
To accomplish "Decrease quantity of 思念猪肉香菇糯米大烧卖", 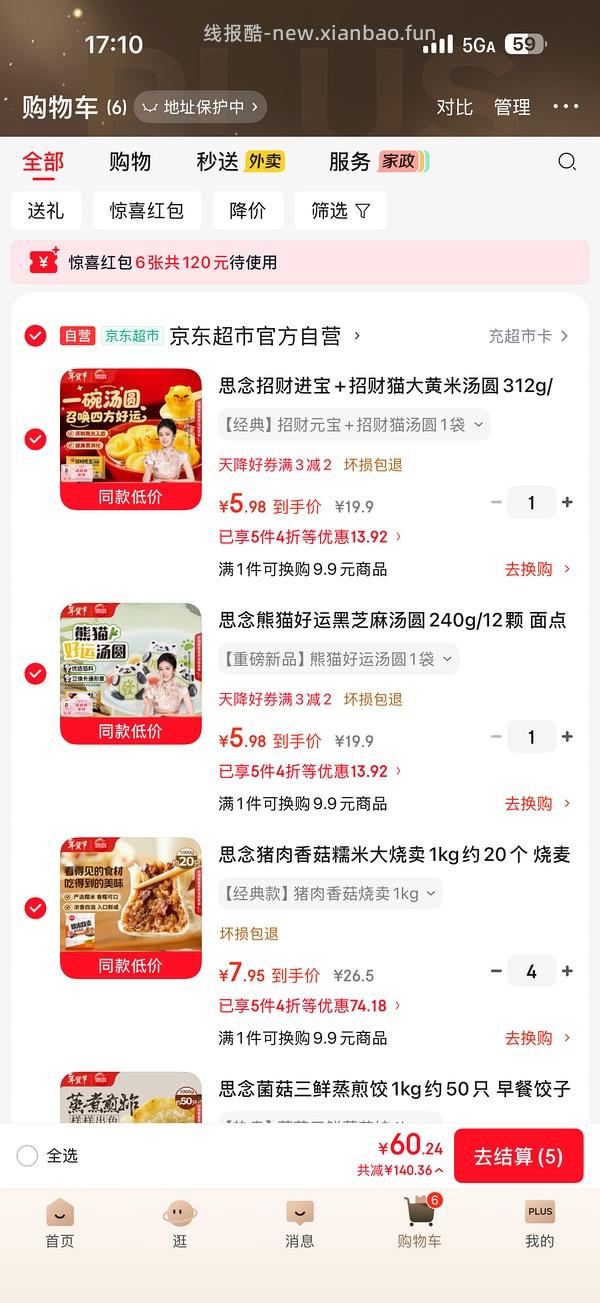I will pos(496,971).
